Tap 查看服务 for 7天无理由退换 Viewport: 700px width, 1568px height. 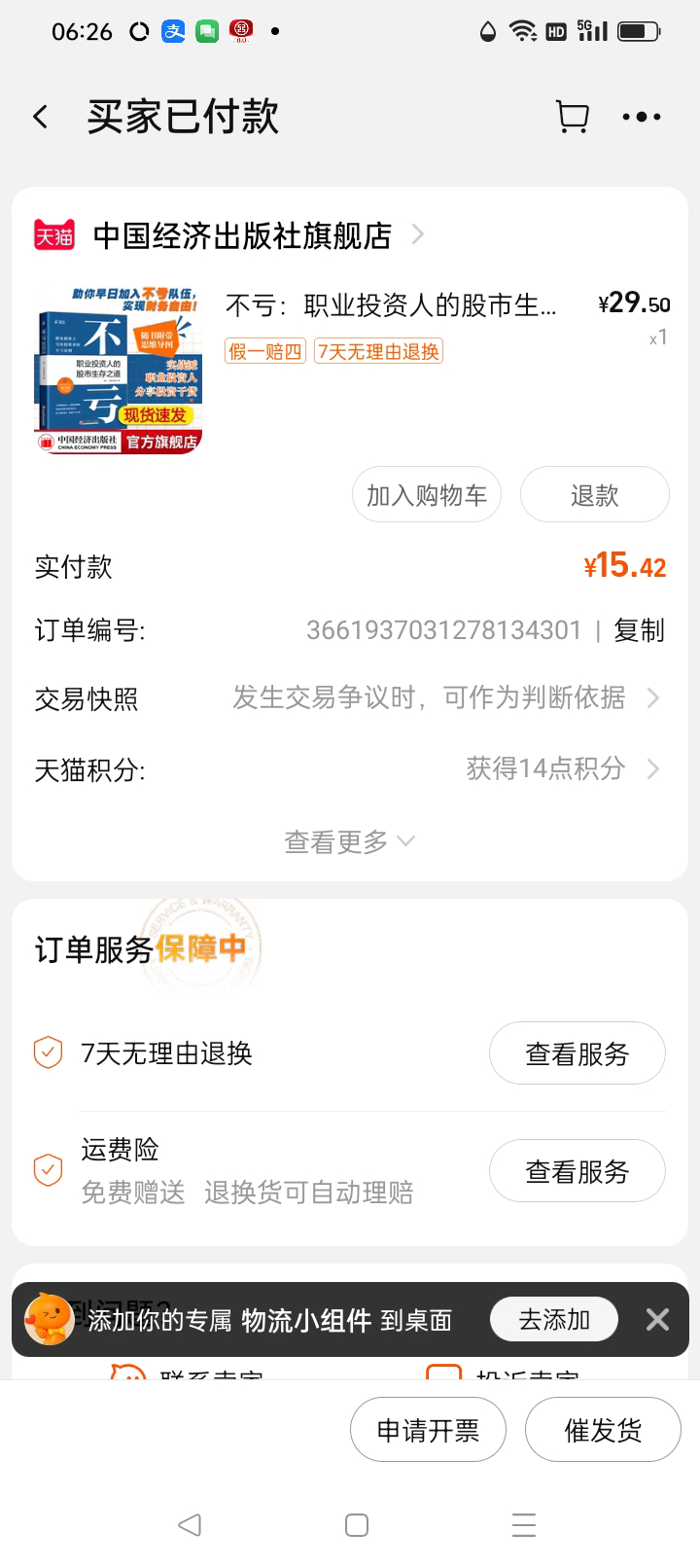[x=577, y=1053]
